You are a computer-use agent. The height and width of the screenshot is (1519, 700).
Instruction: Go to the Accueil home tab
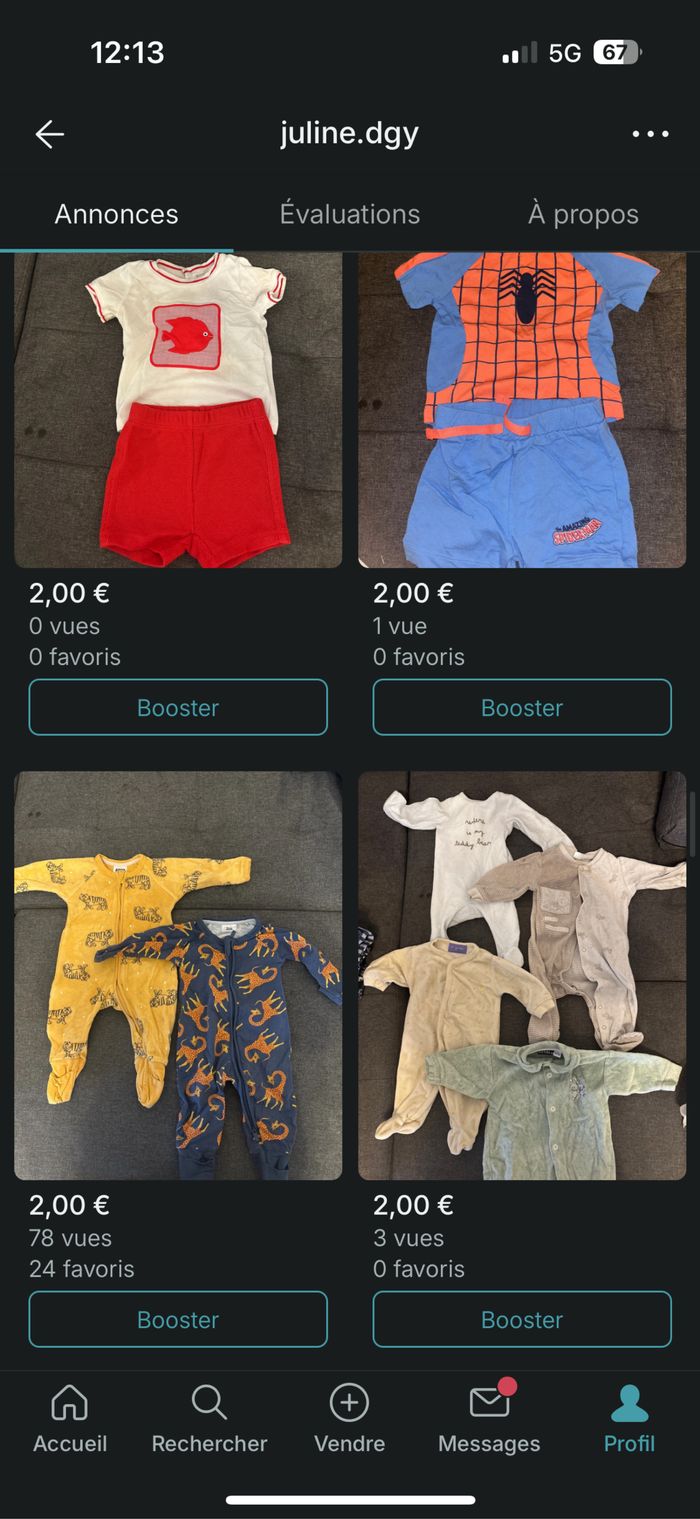tap(70, 1419)
